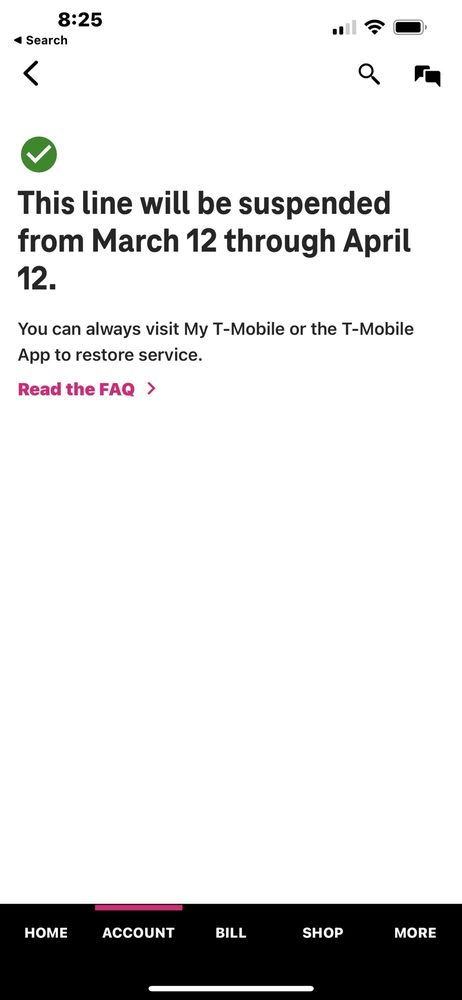Open the More tab
This screenshot has height=1000, width=462.
(415, 932)
